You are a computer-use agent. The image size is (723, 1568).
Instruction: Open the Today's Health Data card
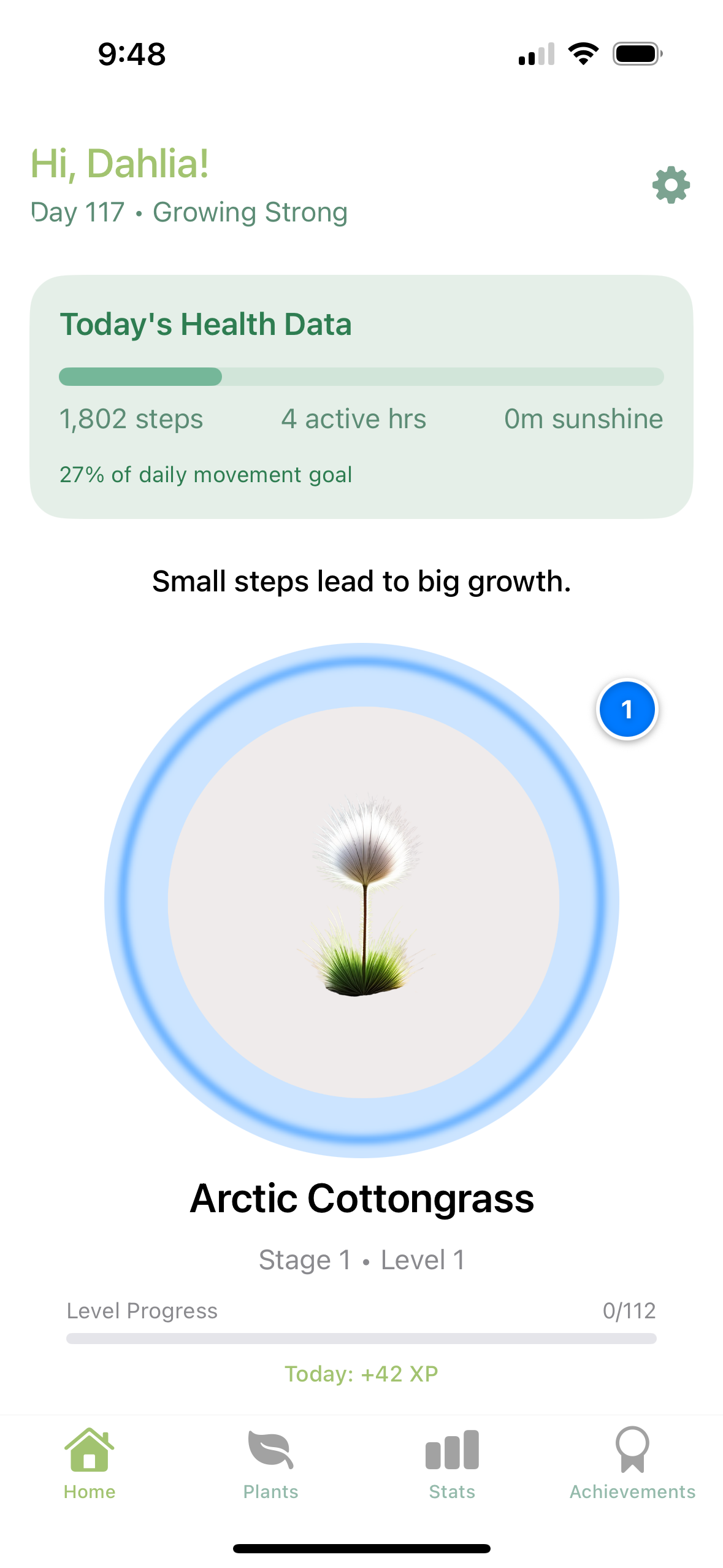[361, 396]
